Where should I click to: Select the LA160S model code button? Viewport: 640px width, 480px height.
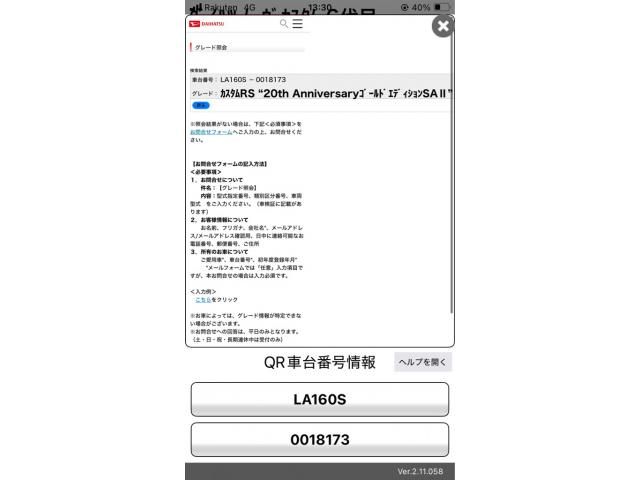click(319, 399)
